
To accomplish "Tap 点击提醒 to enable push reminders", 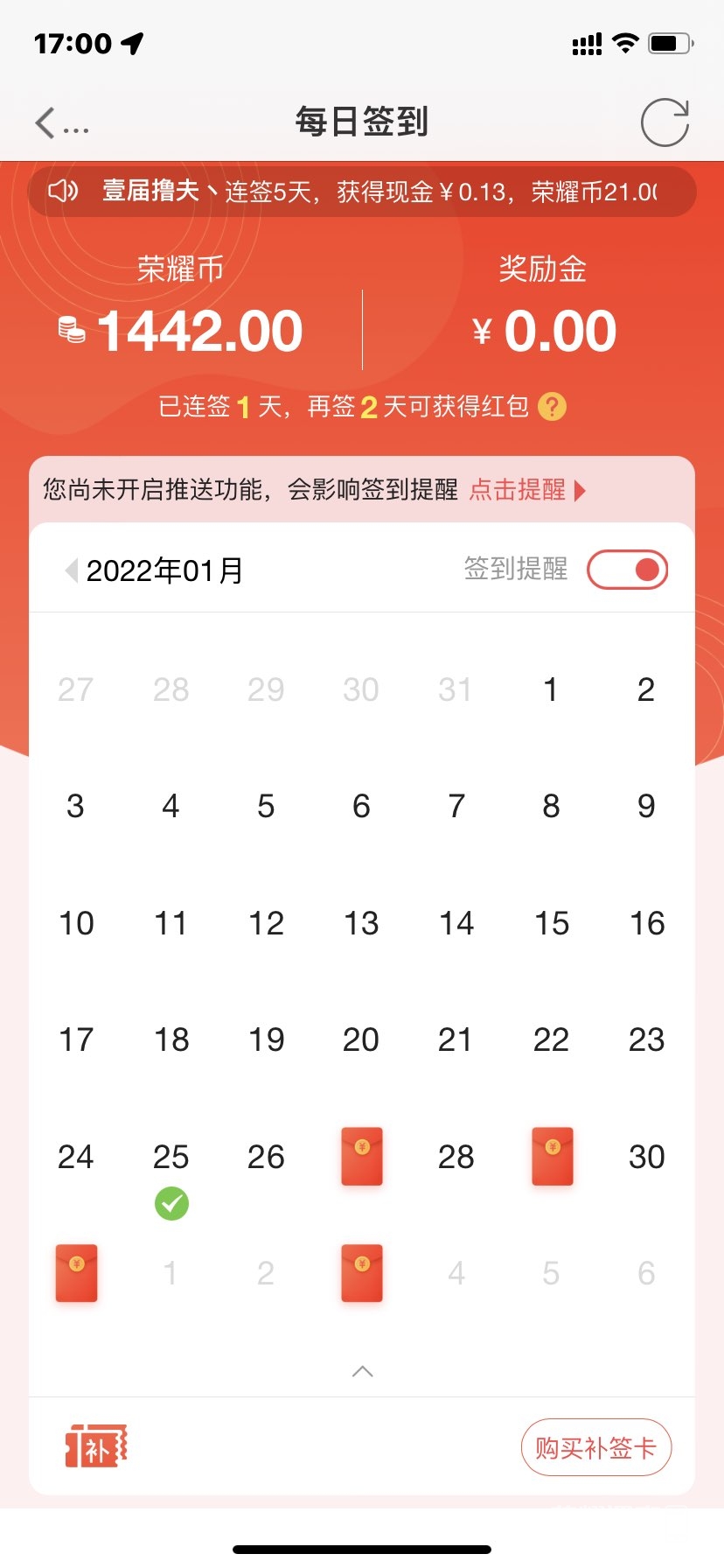I will point(526,490).
